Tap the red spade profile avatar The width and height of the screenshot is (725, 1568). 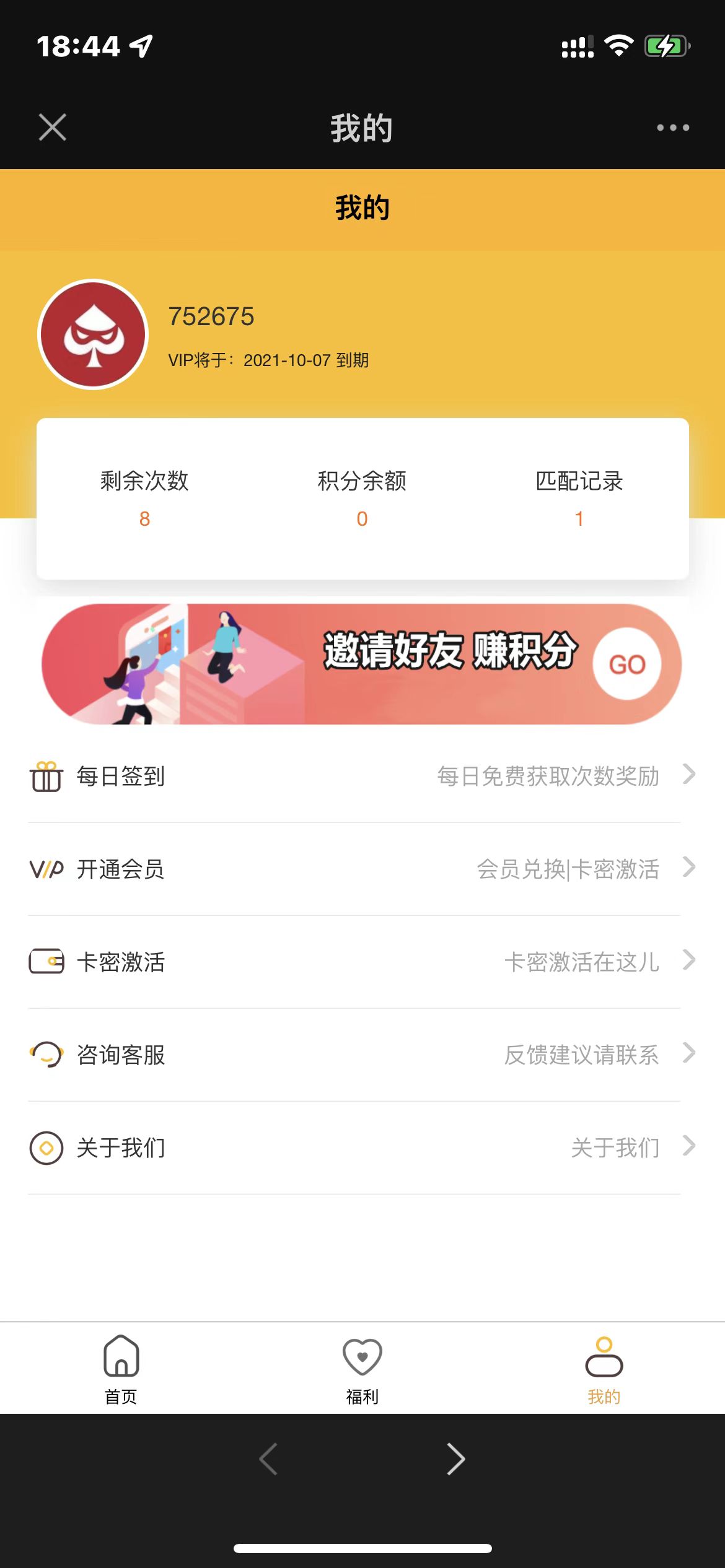[x=93, y=334]
